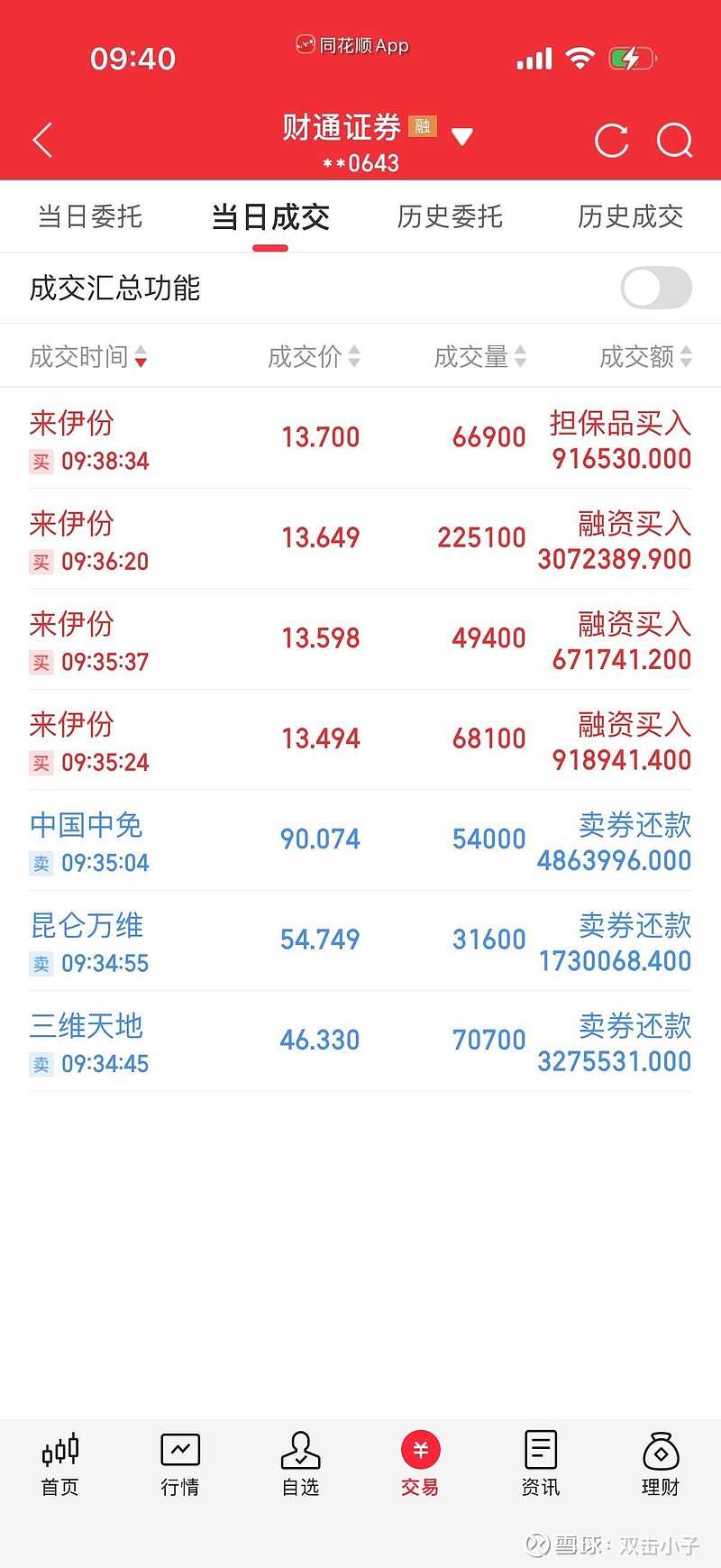This screenshot has height=1568, width=721.
Task: Go back using the top-left arrow
Action: (42, 140)
